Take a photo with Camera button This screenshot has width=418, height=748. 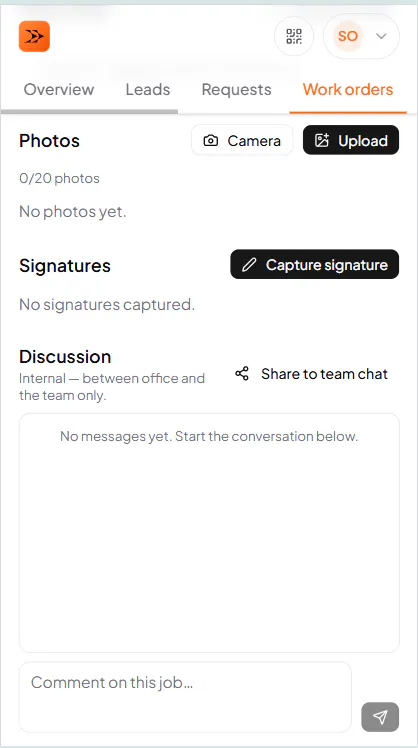tap(242, 141)
